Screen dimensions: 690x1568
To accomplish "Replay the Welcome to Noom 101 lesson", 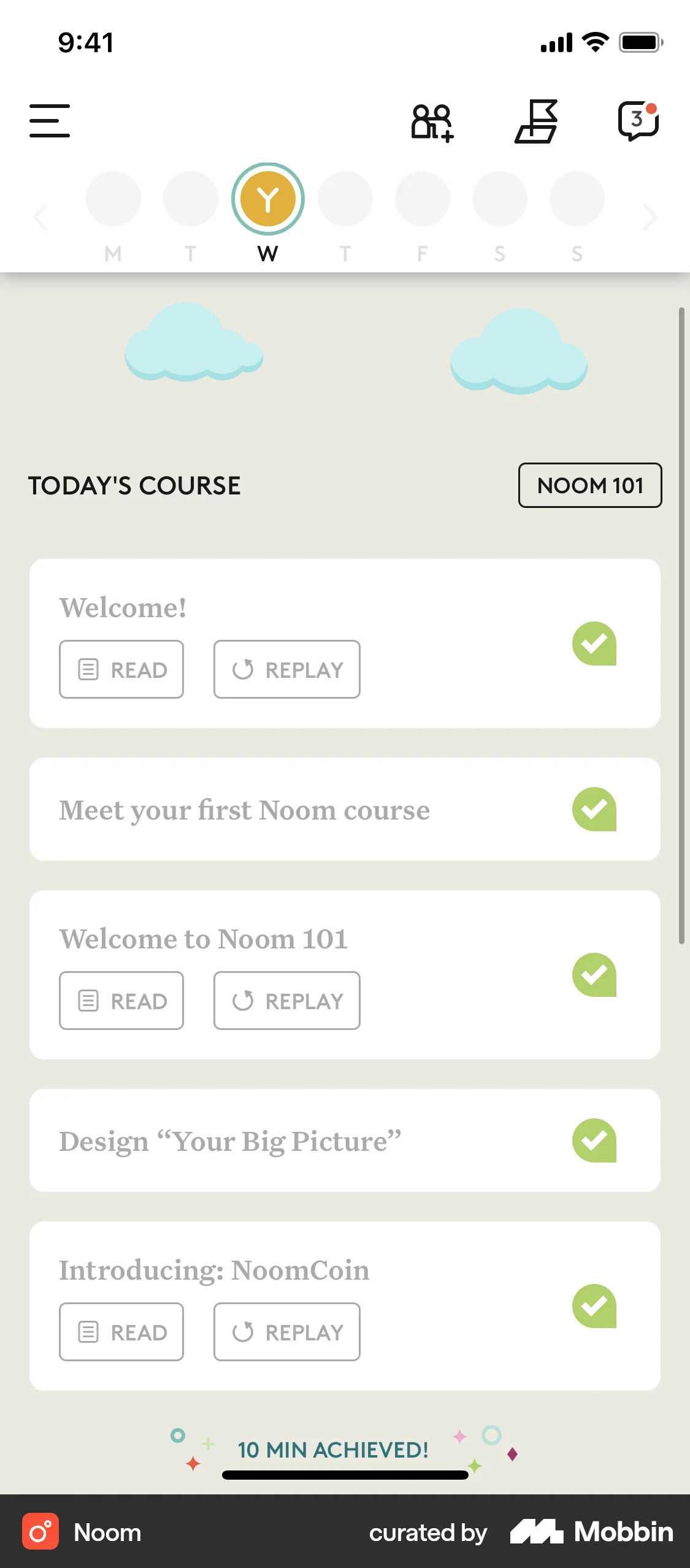I will point(286,1001).
